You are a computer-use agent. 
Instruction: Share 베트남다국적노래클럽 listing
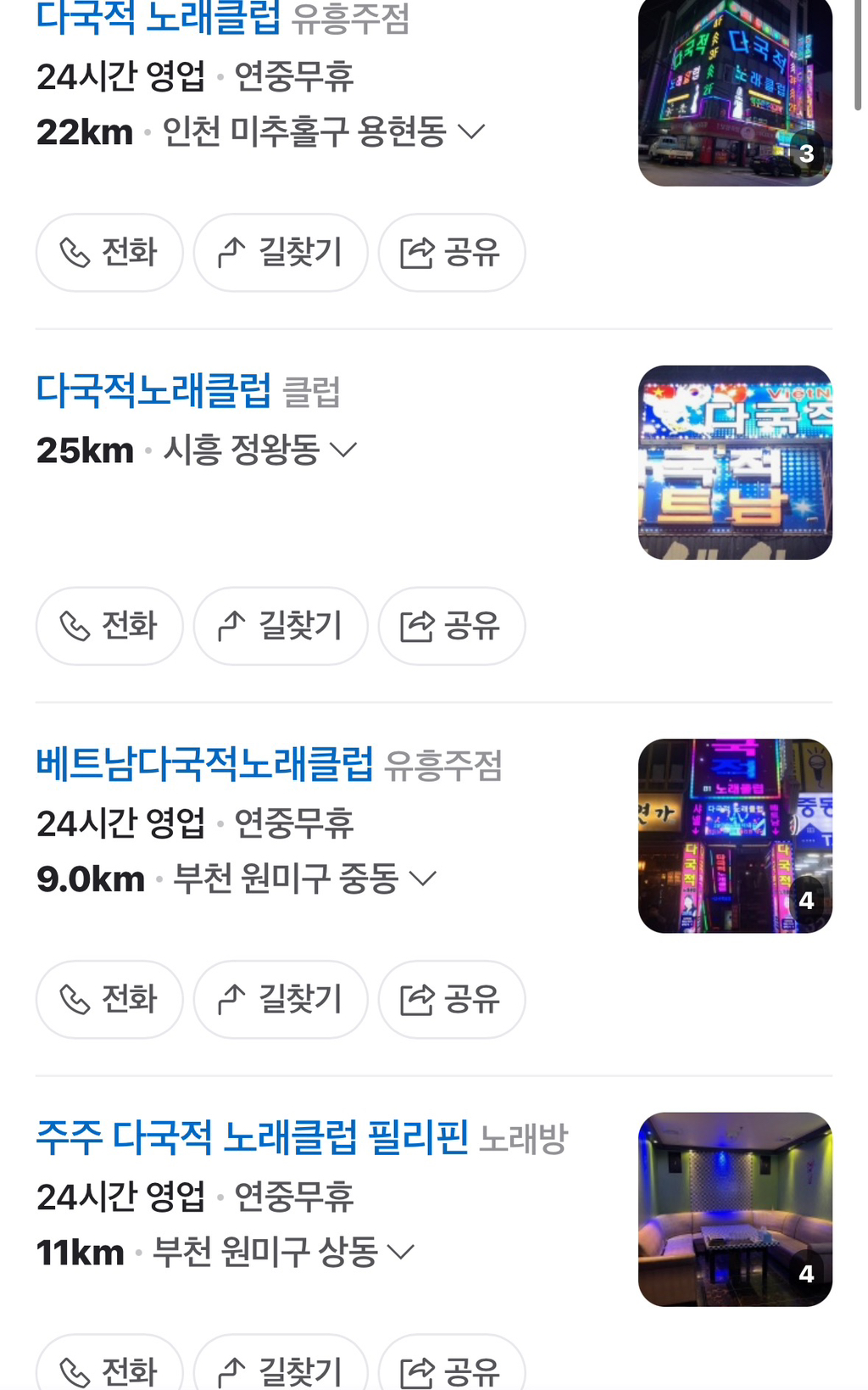pos(451,999)
